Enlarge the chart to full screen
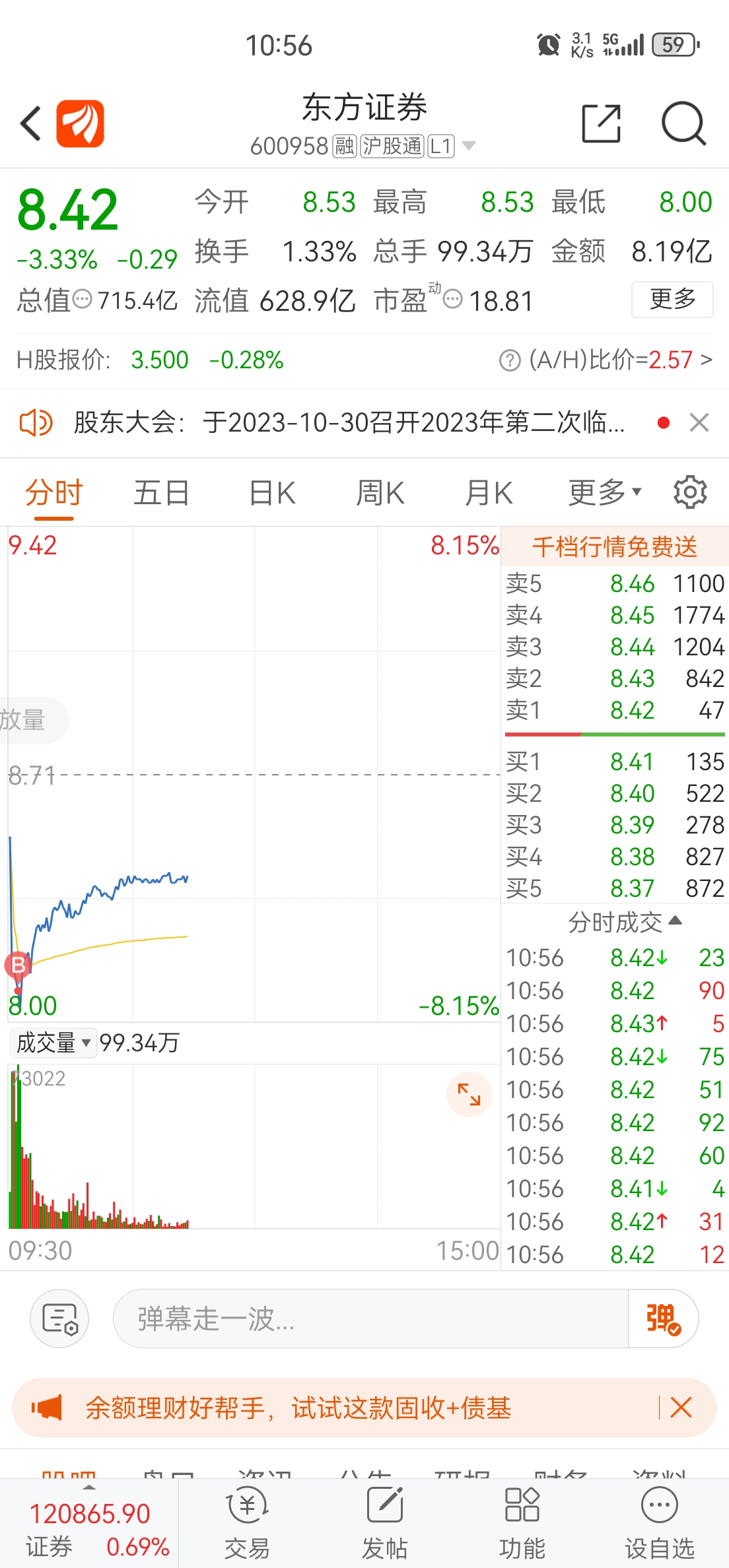The height and width of the screenshot is (1568, 729). click(x=469, y=1095)
